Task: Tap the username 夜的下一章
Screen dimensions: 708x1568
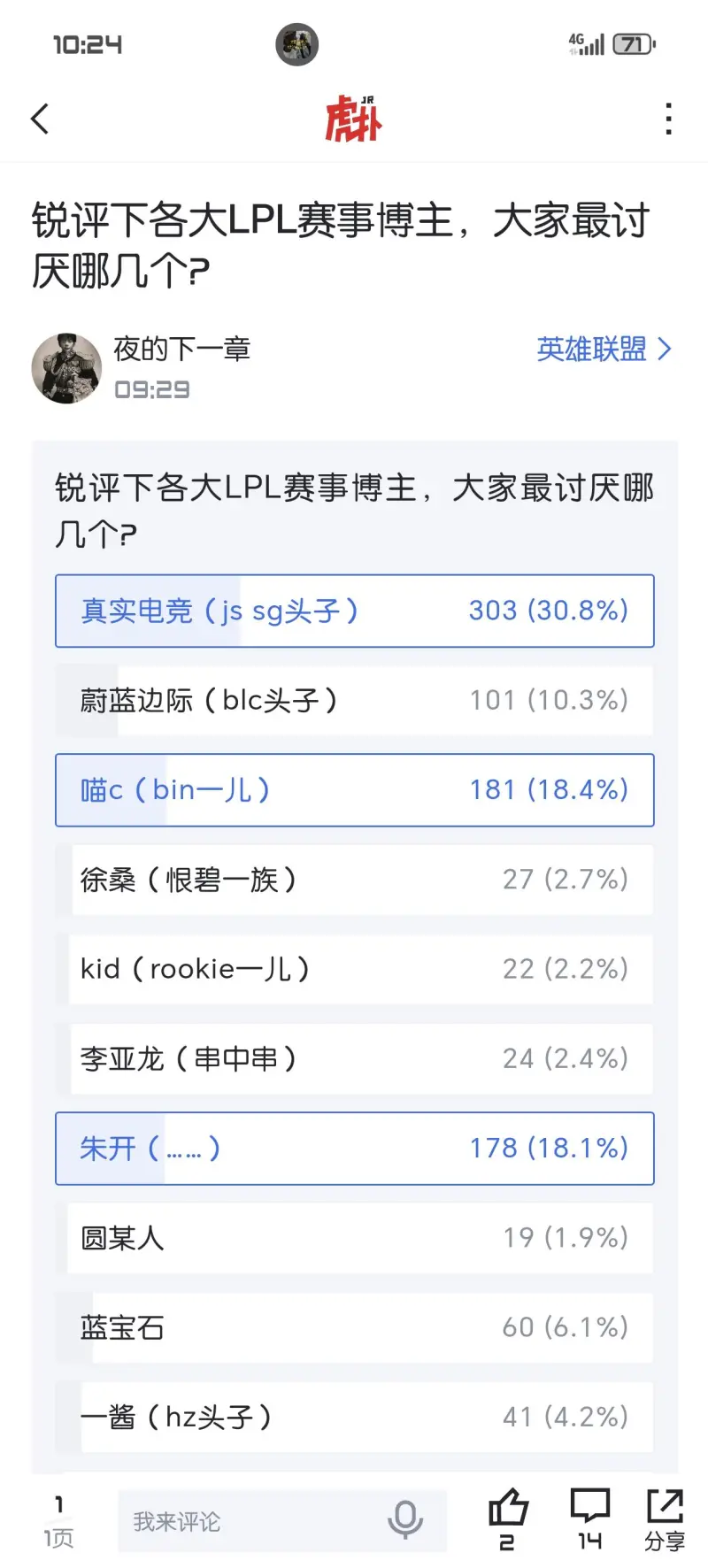Action: 184,349
